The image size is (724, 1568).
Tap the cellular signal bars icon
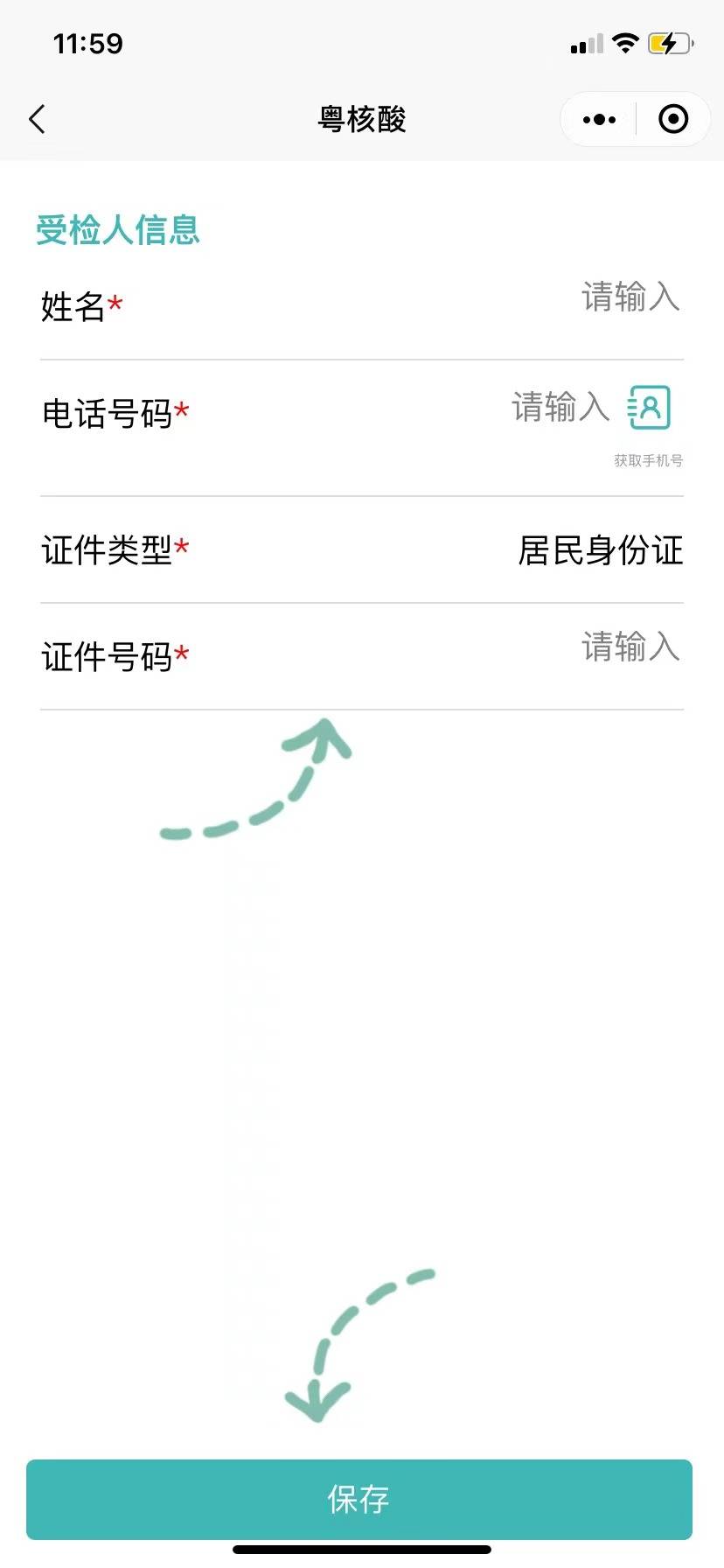[x=587, y=42]
